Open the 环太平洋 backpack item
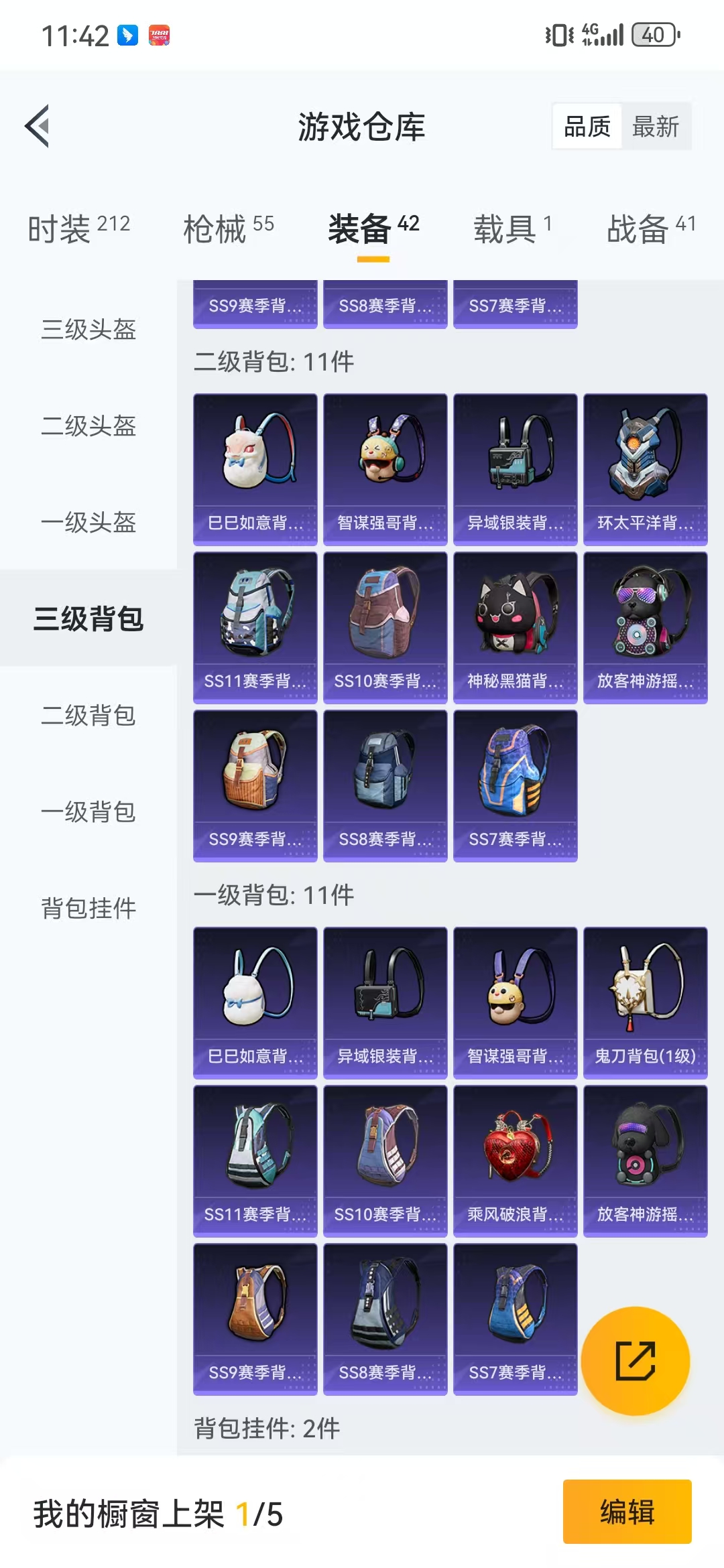Screen dimensions: 724x1568 (x=646, y=470)
